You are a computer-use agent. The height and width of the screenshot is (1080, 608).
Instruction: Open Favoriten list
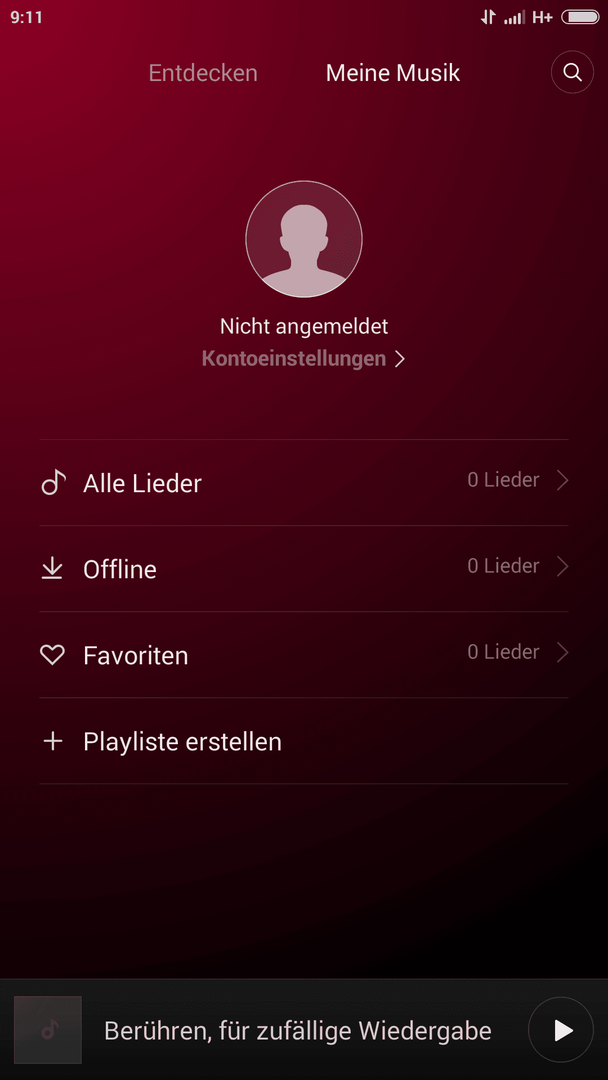click(x=304, y=655)
